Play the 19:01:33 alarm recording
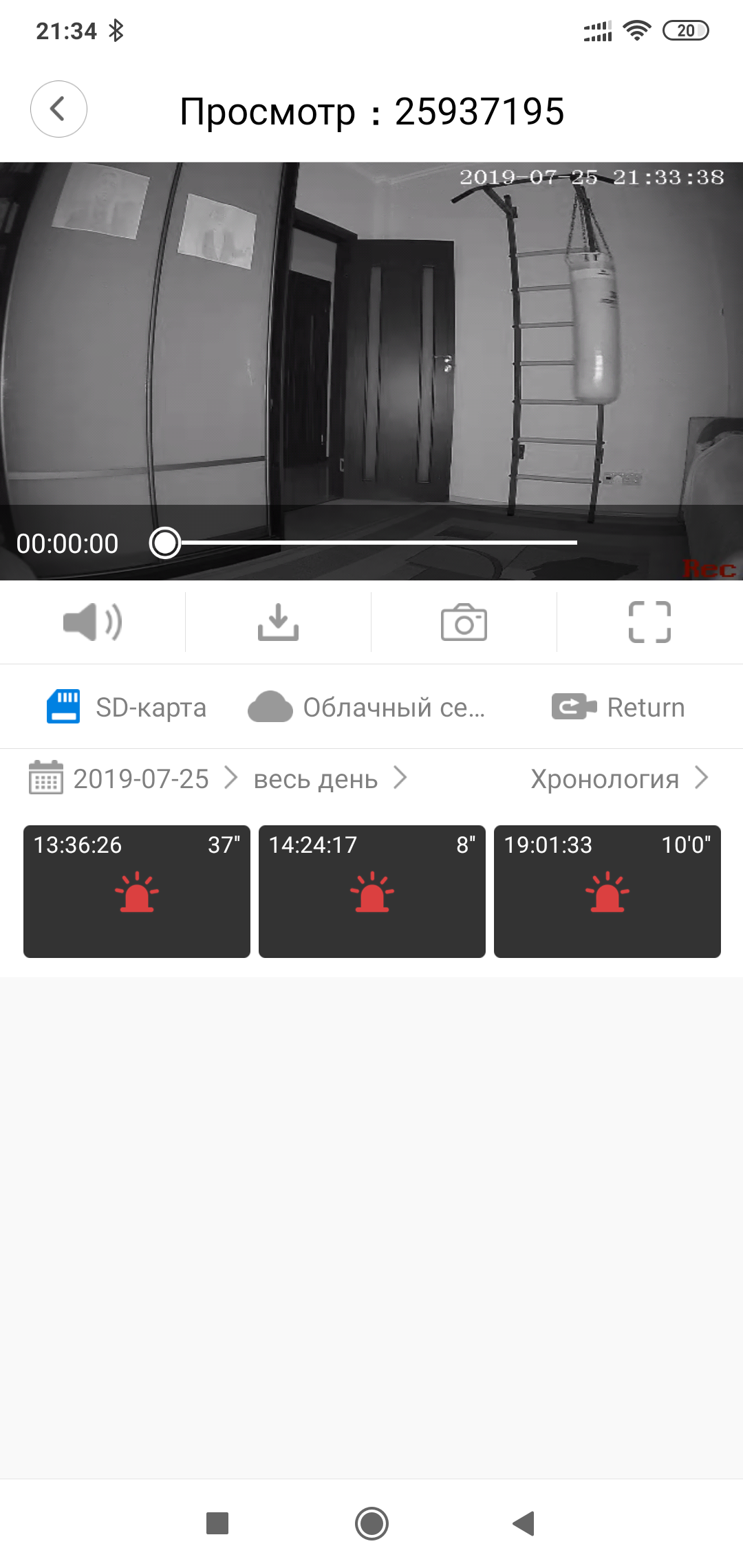The width and height of the screenshot is (743, 1568). (x=607, y=891)
